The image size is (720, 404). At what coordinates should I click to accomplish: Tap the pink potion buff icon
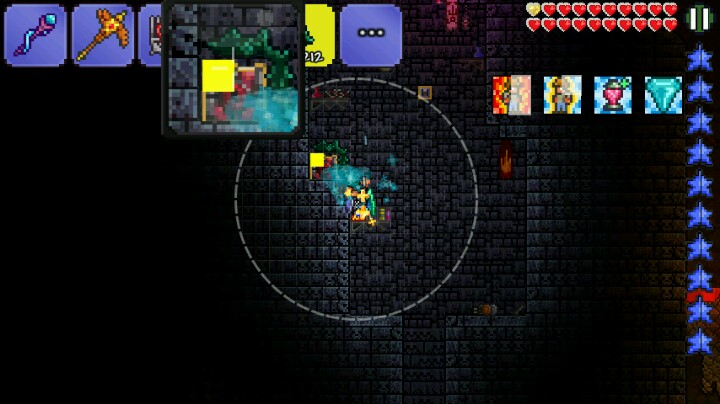click(612, 94)
